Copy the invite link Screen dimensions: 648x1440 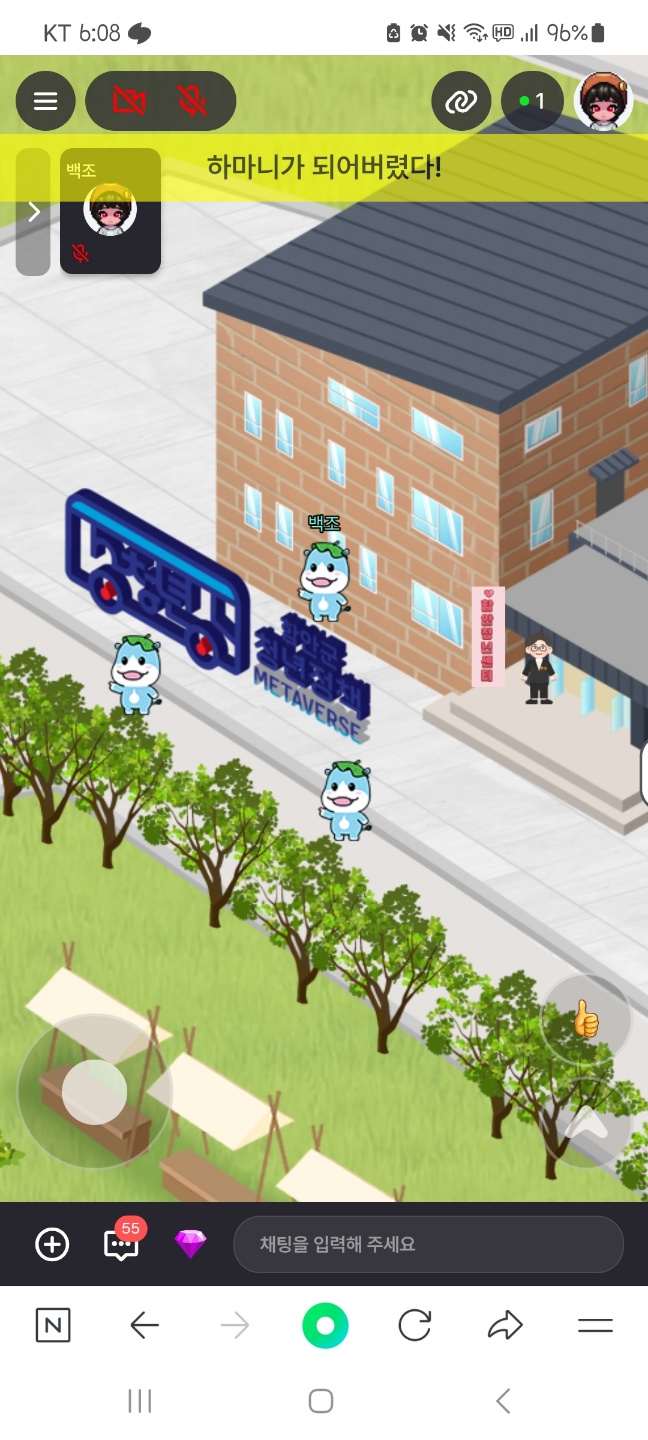point(461,101)
